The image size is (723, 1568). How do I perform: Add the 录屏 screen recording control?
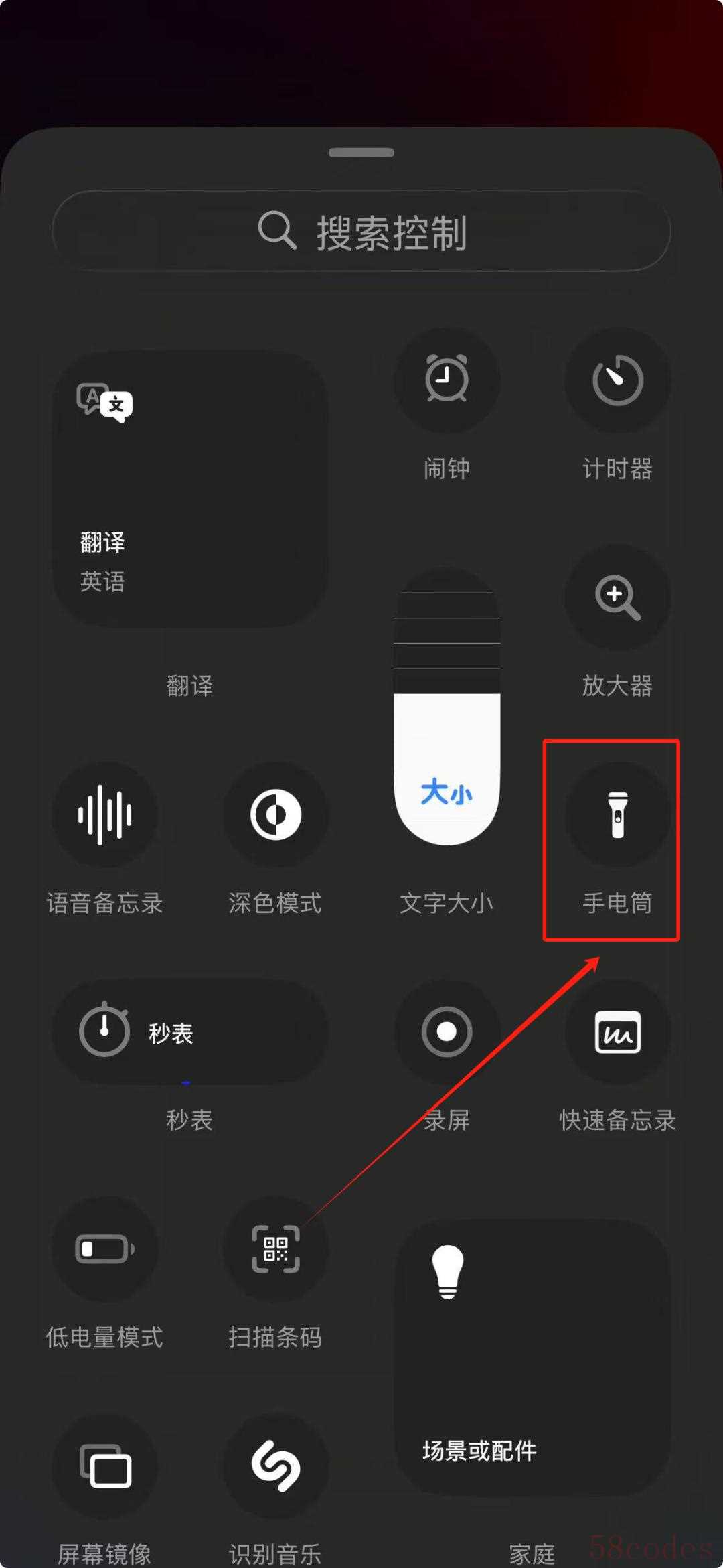[x=447, y=1032]
